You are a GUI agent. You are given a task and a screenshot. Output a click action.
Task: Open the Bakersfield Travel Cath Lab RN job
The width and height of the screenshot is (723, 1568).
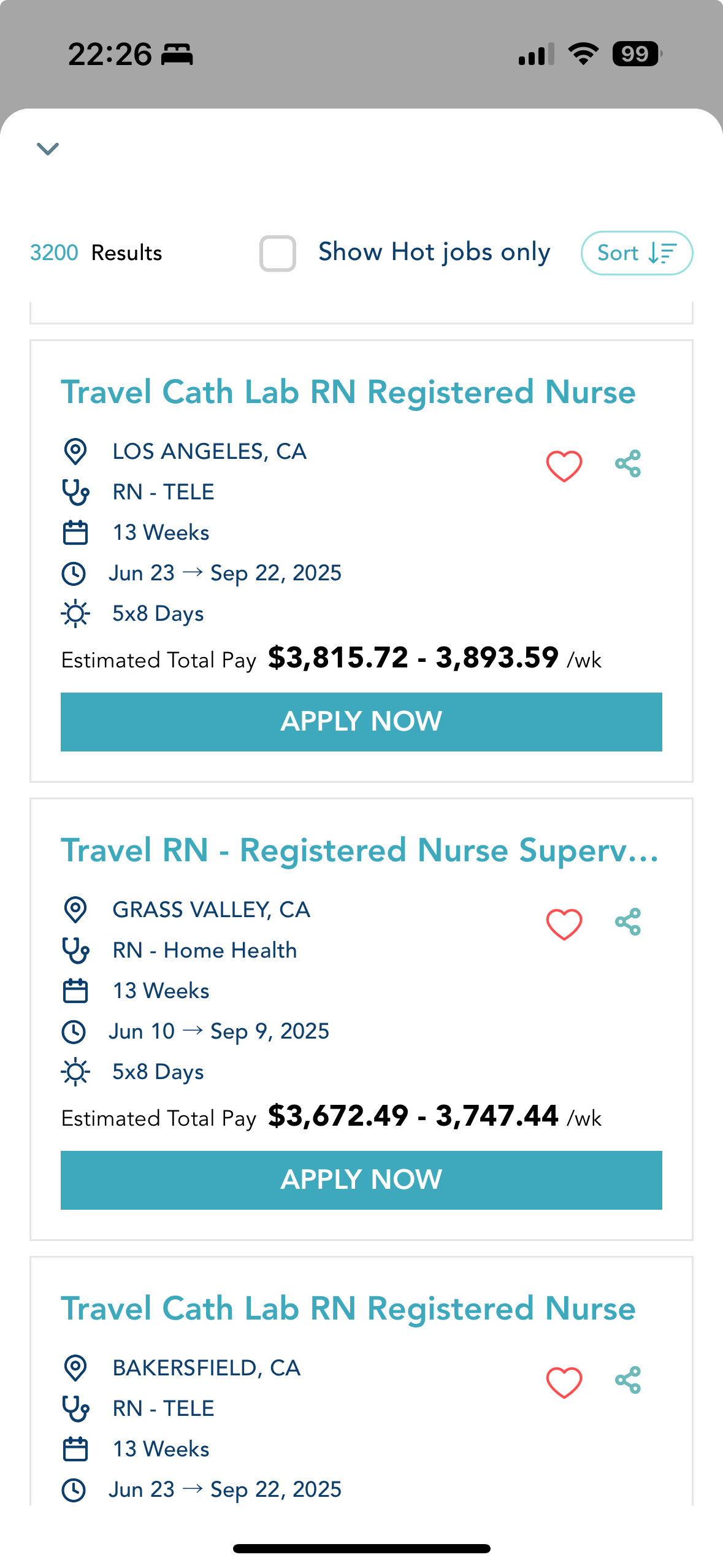tap(348, 1309)
